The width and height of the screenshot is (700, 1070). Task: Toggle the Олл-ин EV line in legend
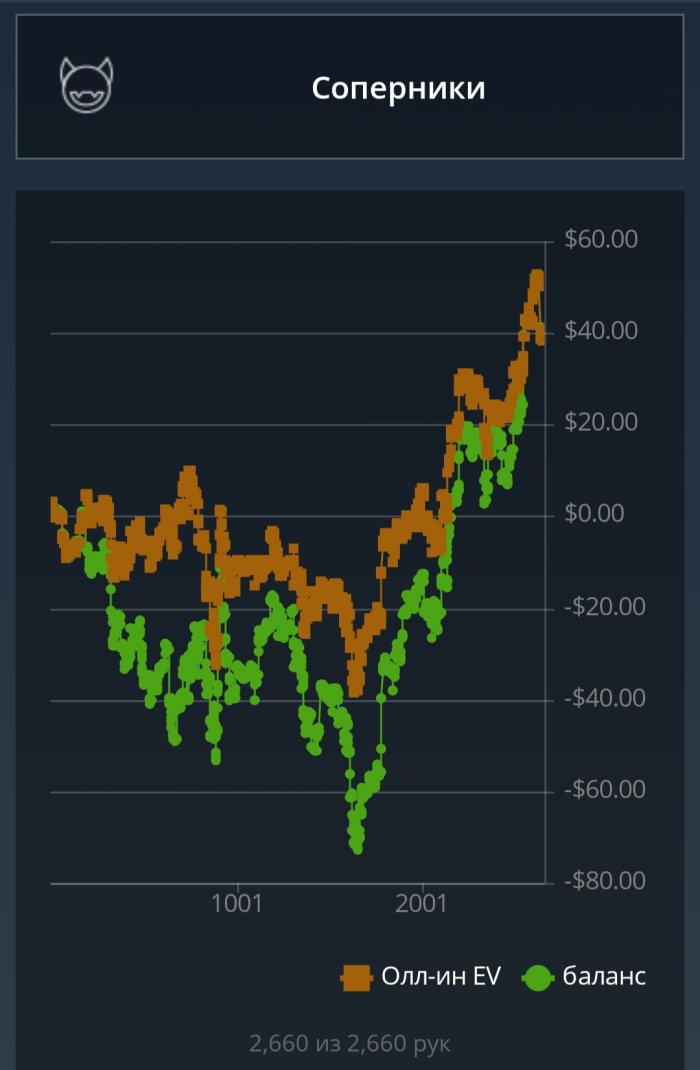coord(420,977)
